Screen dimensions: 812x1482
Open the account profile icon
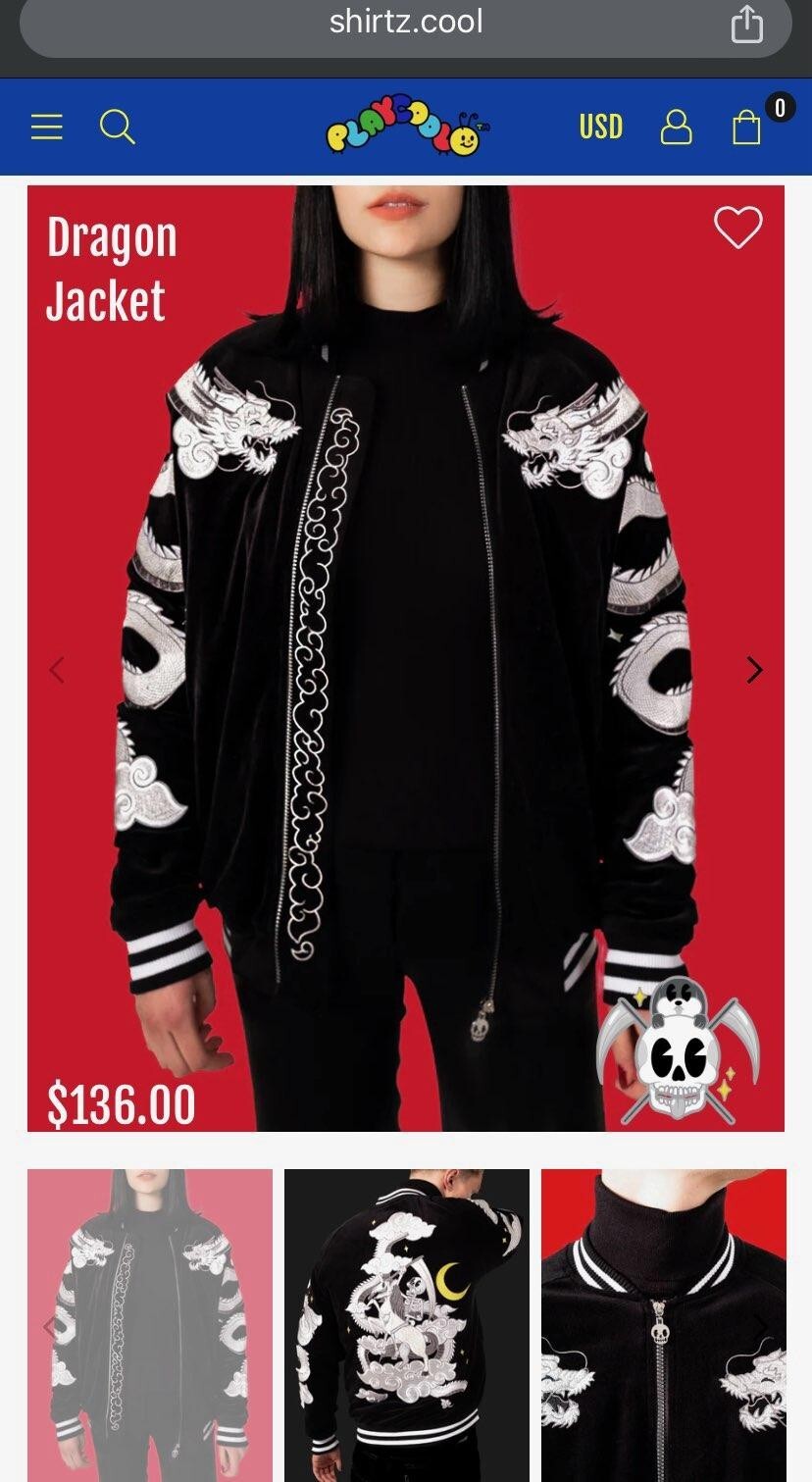(676, 127)
